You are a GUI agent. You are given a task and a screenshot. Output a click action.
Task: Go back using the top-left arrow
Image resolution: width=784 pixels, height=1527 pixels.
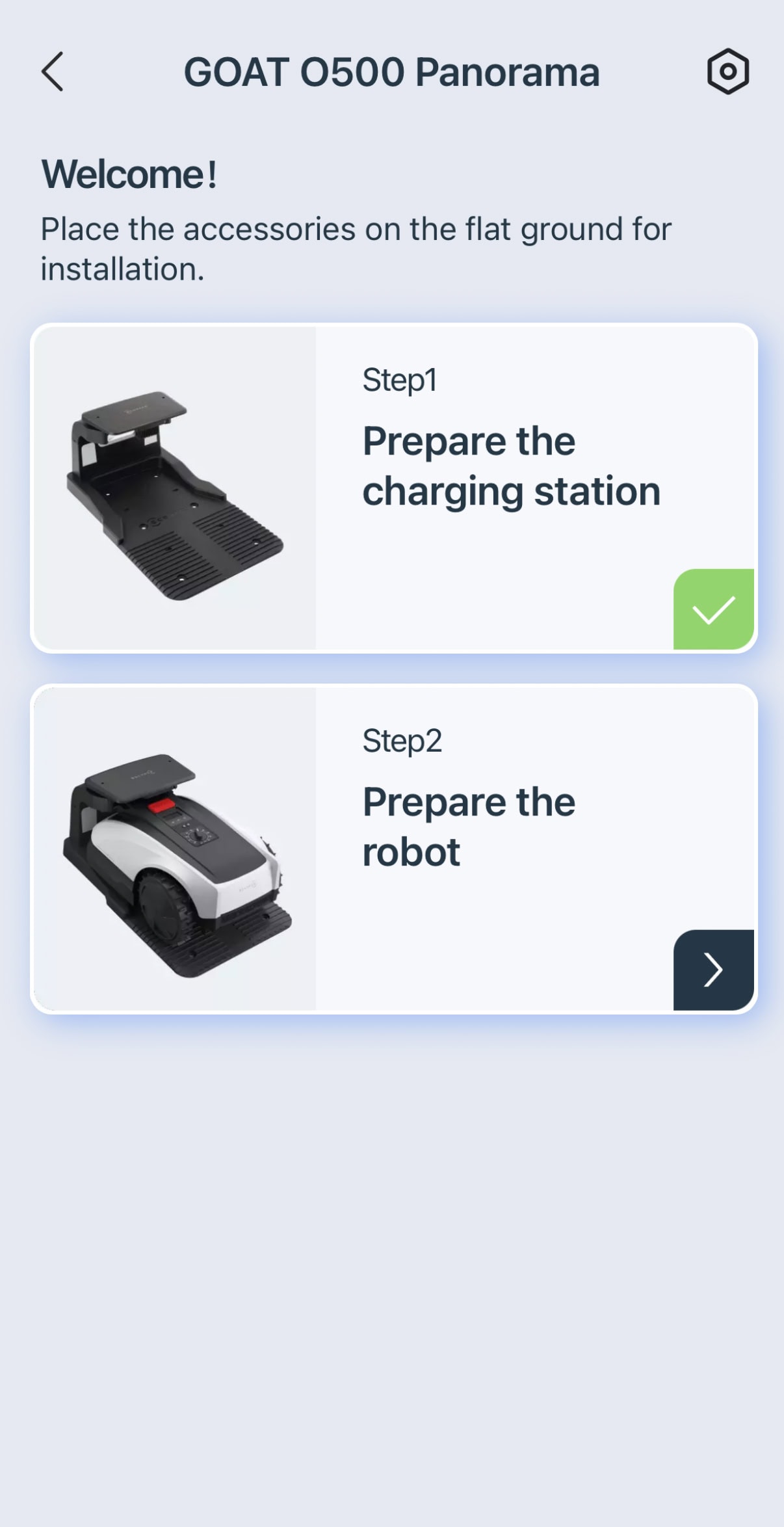point(53,72)
